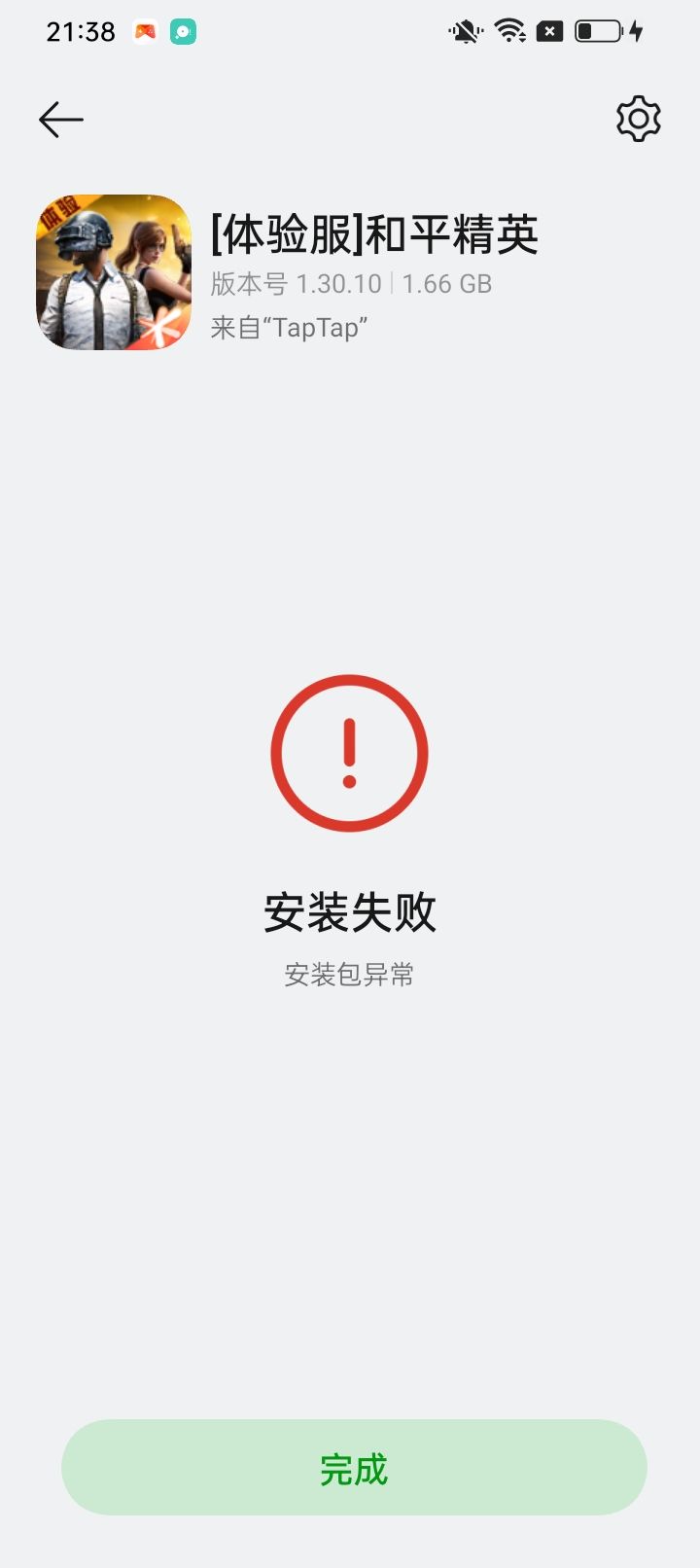Screen dimensions: 700x1568
Task: Select the Wi-Fi icon in status bar
Action: pyautogui.click(x=509, y=31)
